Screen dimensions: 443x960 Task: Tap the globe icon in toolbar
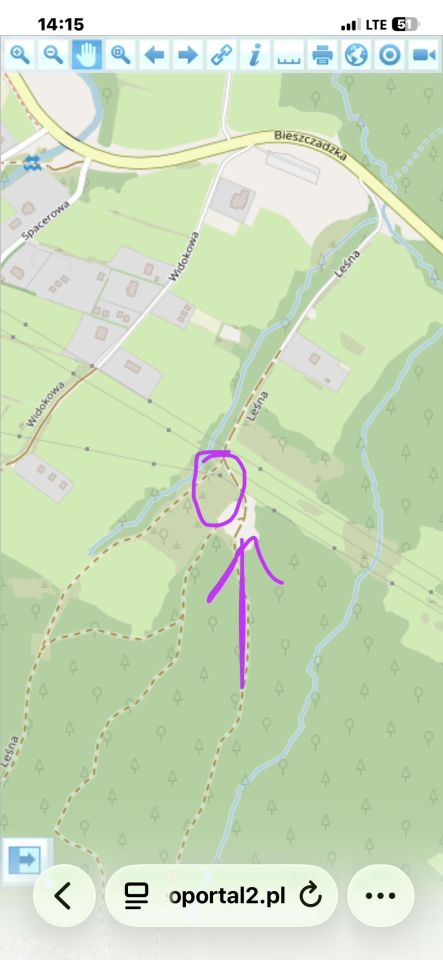pos(356,54)
